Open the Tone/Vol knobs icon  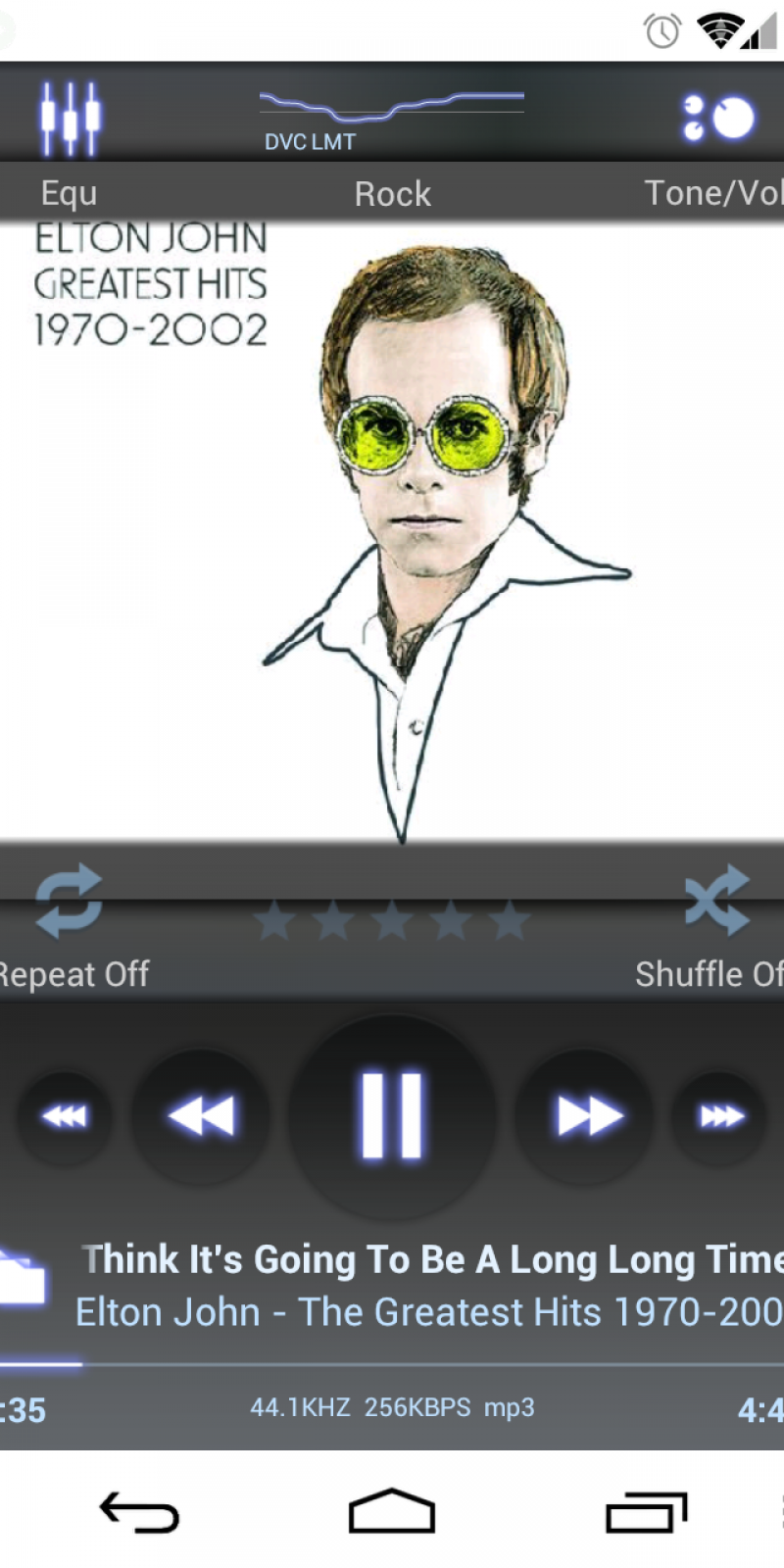[x=717, y=119]
